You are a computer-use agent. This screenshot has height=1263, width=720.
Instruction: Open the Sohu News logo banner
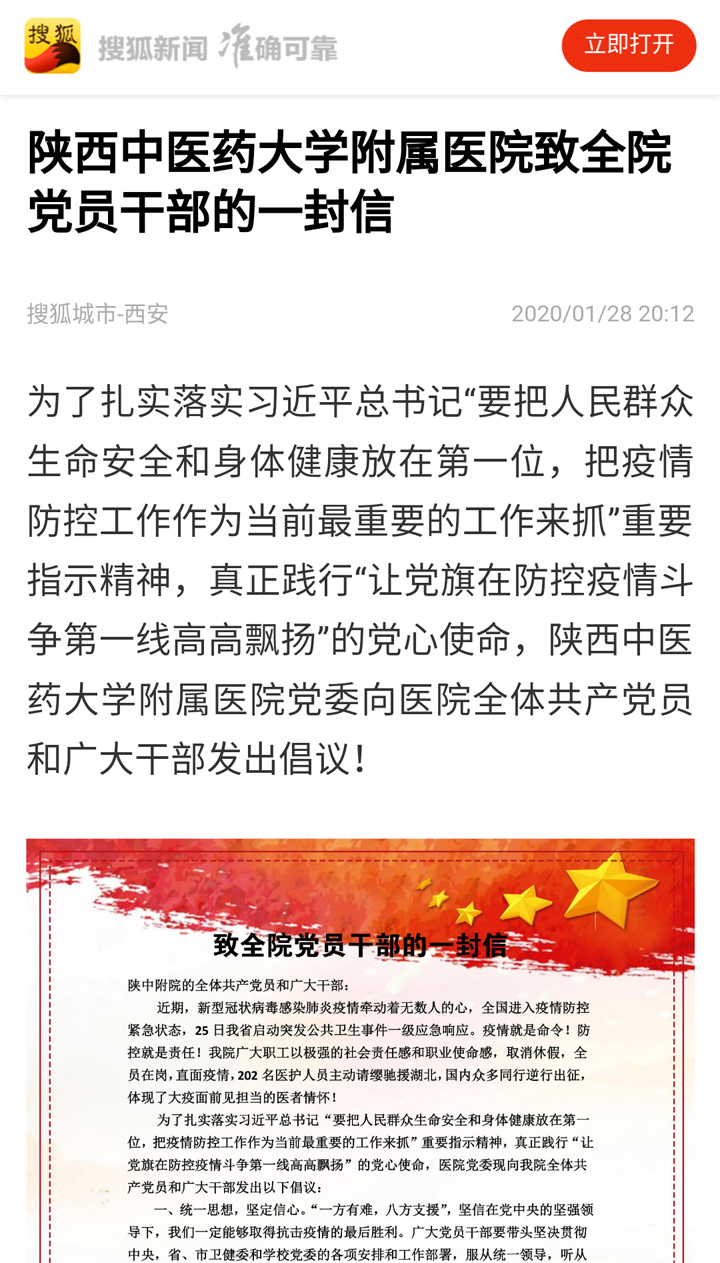[182, 46]
